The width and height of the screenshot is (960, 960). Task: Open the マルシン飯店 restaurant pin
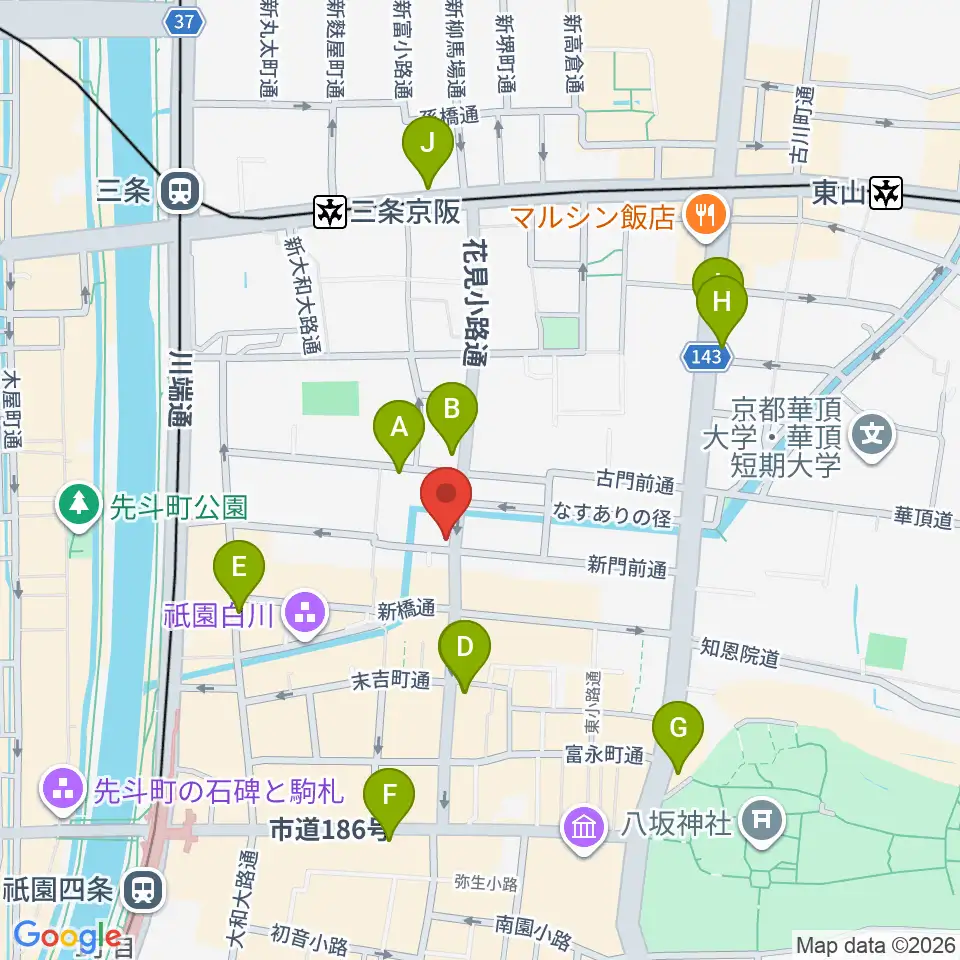[706, 216]
